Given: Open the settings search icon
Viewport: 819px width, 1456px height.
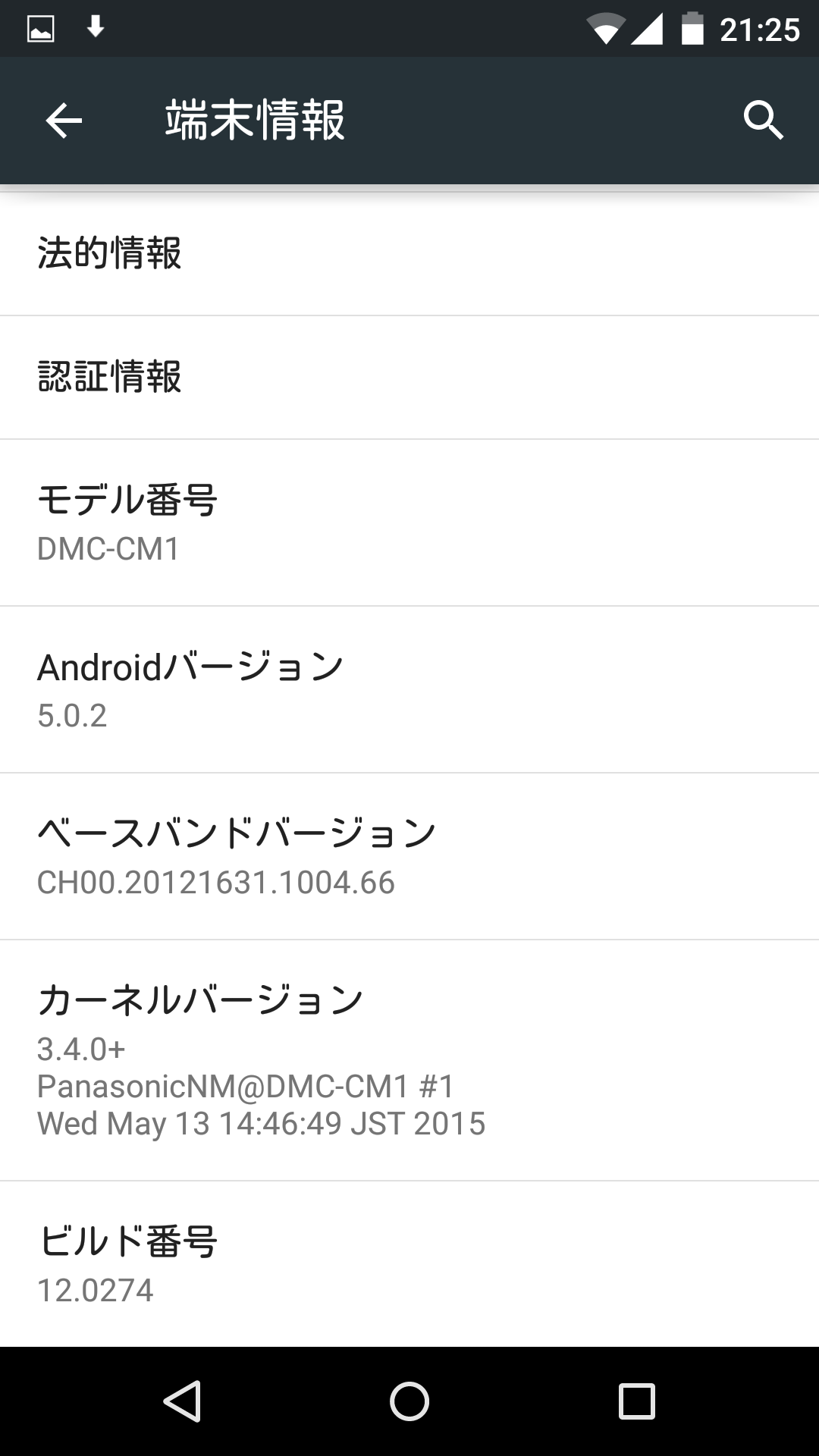Looking at the screenshot, I should (x=763, y=121).
